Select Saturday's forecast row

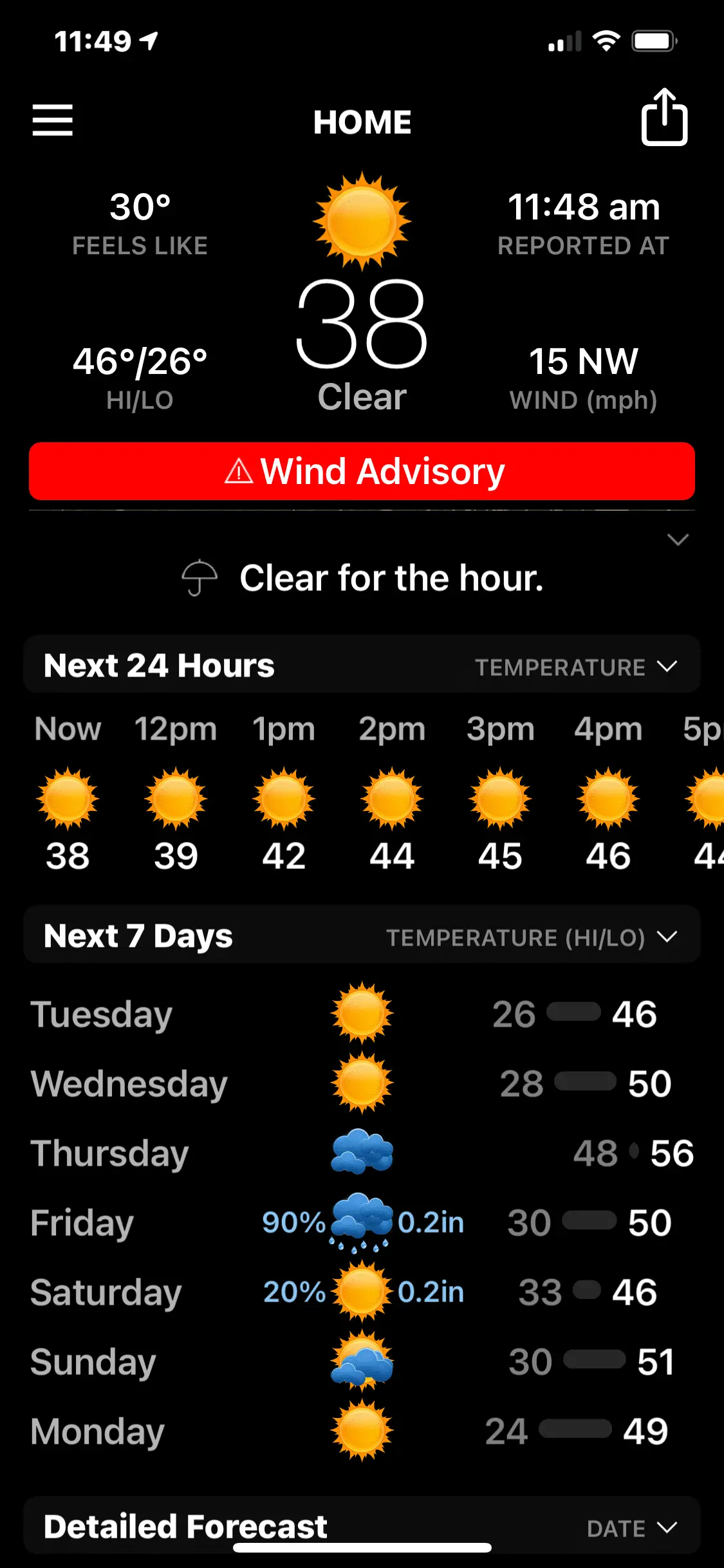pyautogui.click(x=362, y=1292)
